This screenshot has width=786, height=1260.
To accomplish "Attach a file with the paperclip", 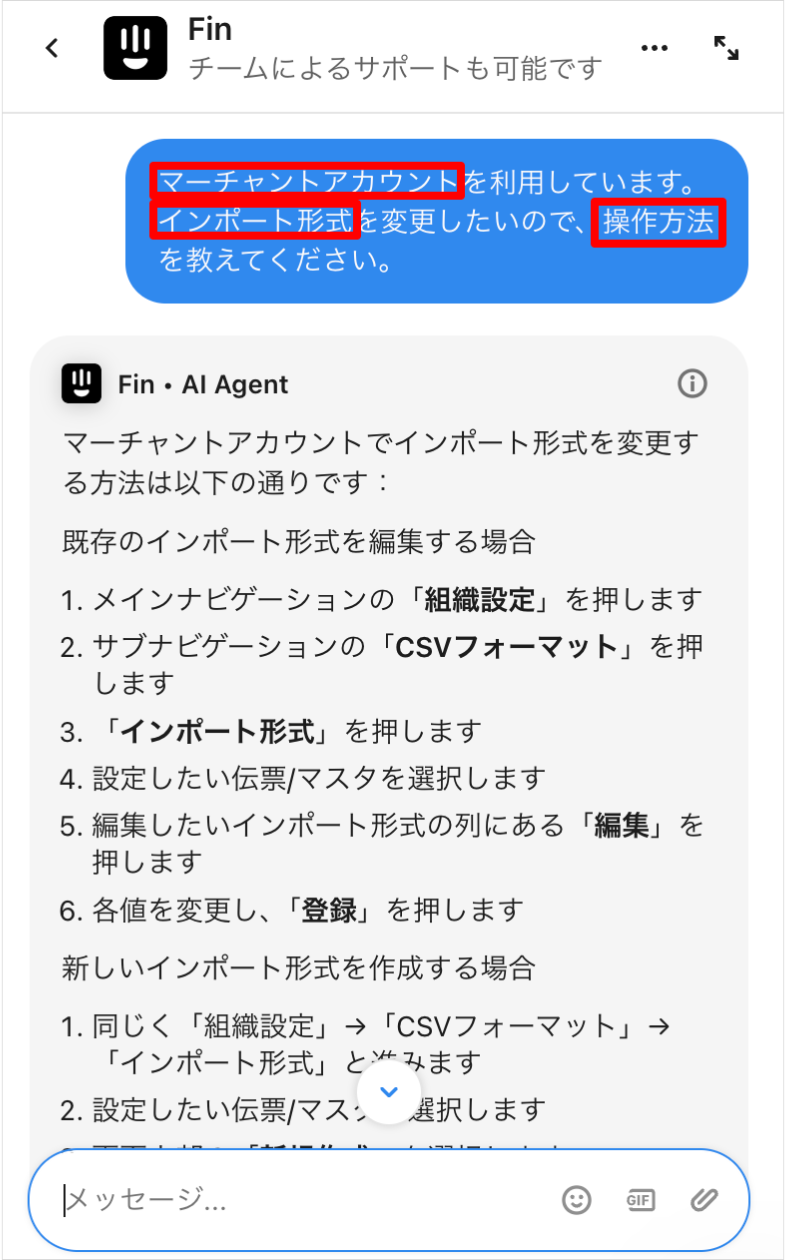I will click(704, 1200).
